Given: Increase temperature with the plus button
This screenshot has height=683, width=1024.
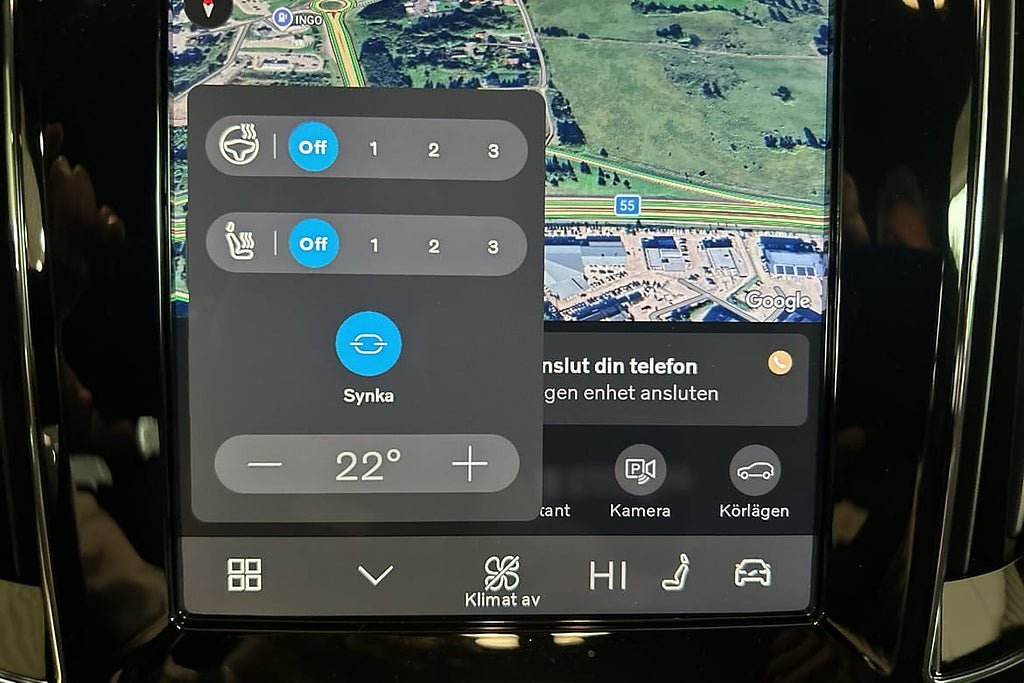Looking at the screenshot, I should click(x=469, y=465).
